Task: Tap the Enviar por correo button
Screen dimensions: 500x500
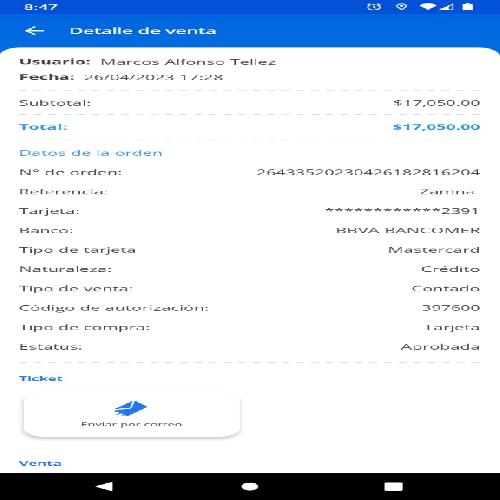Action: tap(132, 414)
